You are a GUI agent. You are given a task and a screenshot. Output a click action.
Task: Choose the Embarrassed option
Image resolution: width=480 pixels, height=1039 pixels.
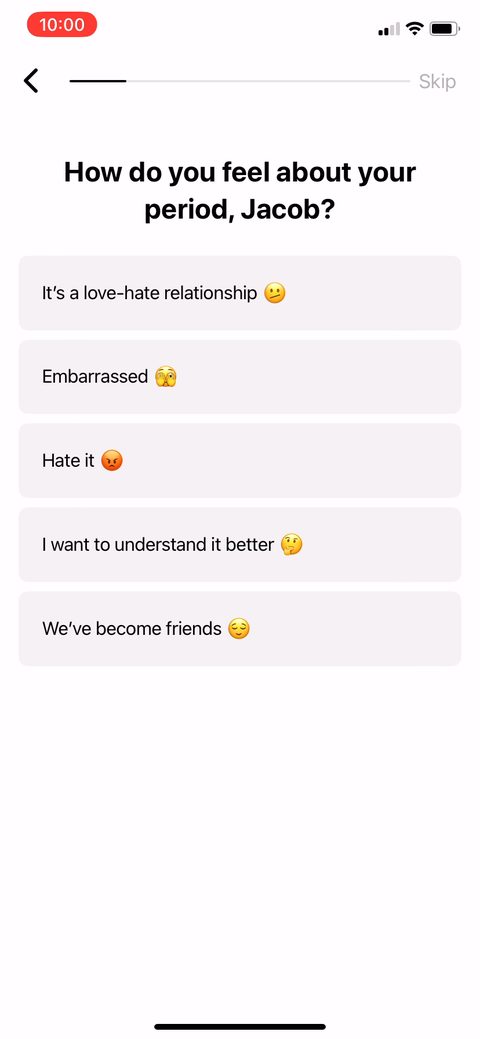240,377
